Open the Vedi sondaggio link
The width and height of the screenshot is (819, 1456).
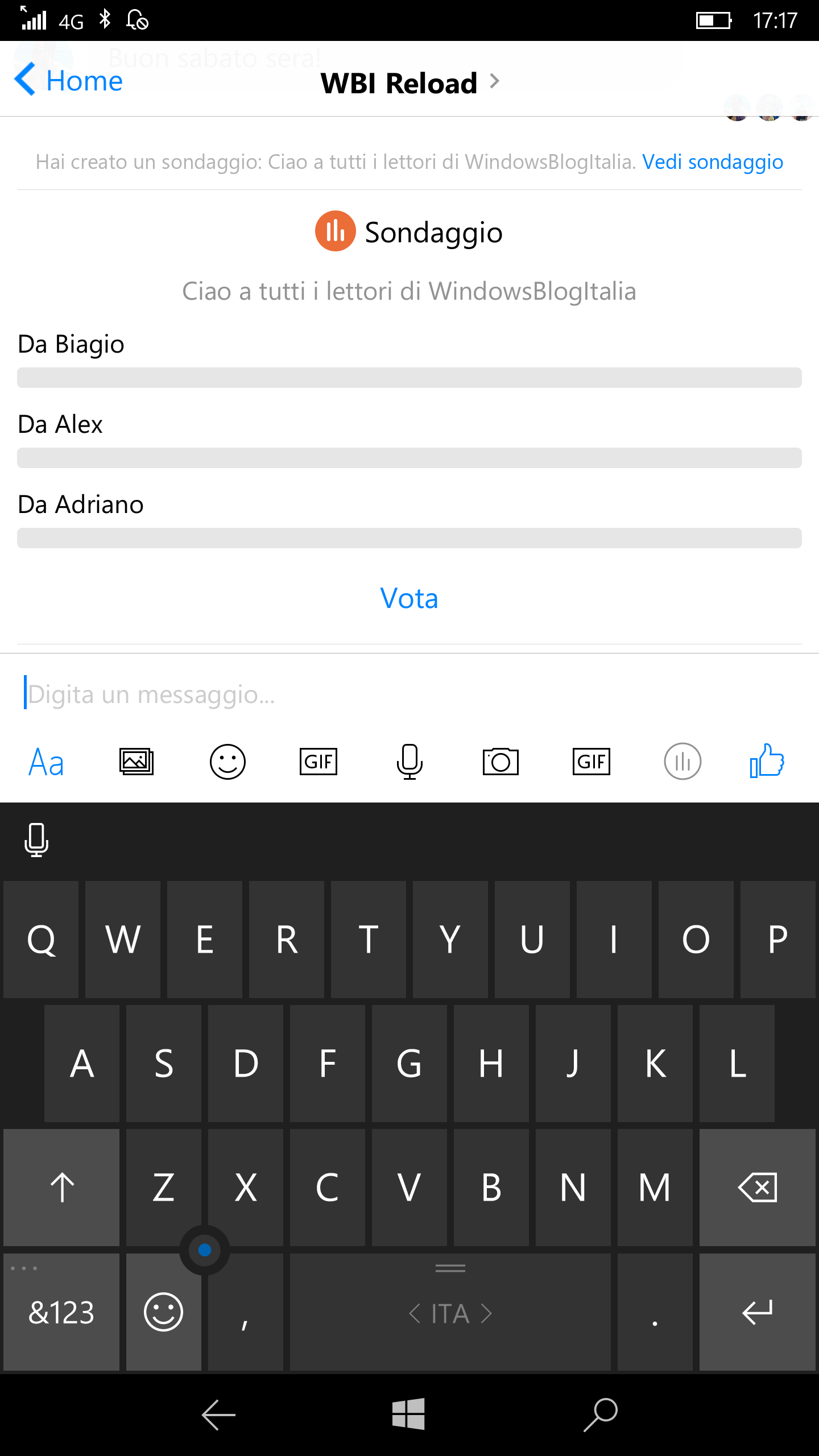(713, 162)
